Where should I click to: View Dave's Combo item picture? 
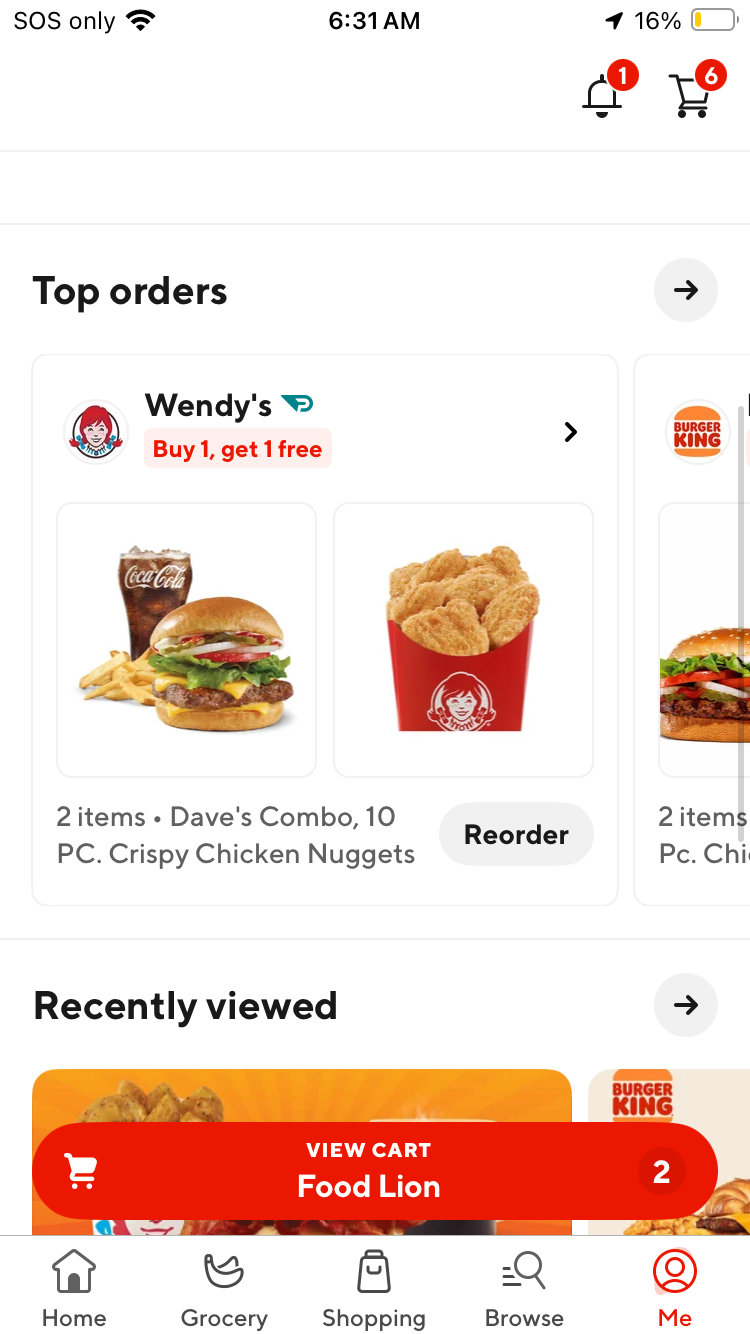[186, 639]
